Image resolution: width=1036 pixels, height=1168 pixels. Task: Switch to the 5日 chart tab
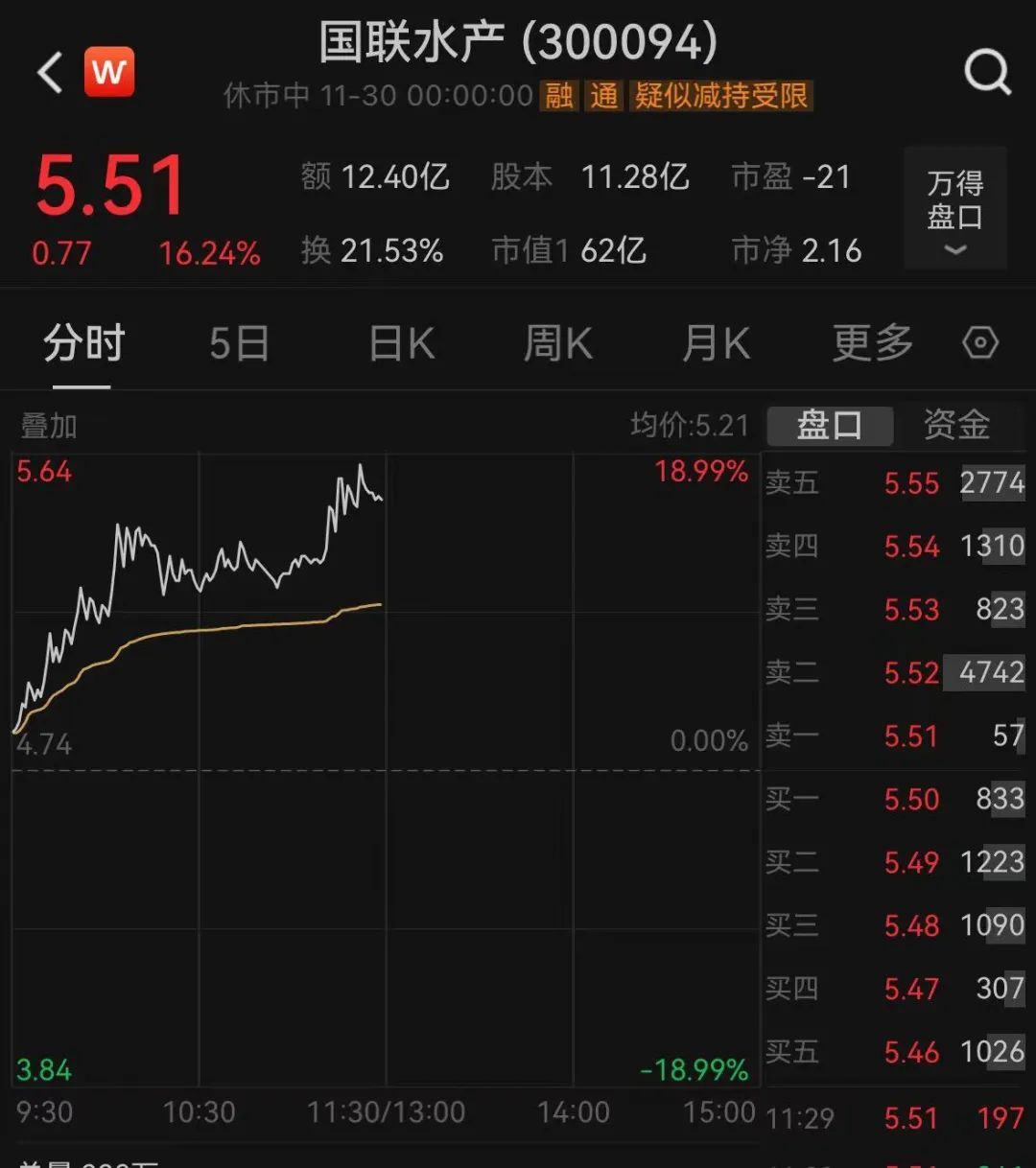[x=239, y=343]
